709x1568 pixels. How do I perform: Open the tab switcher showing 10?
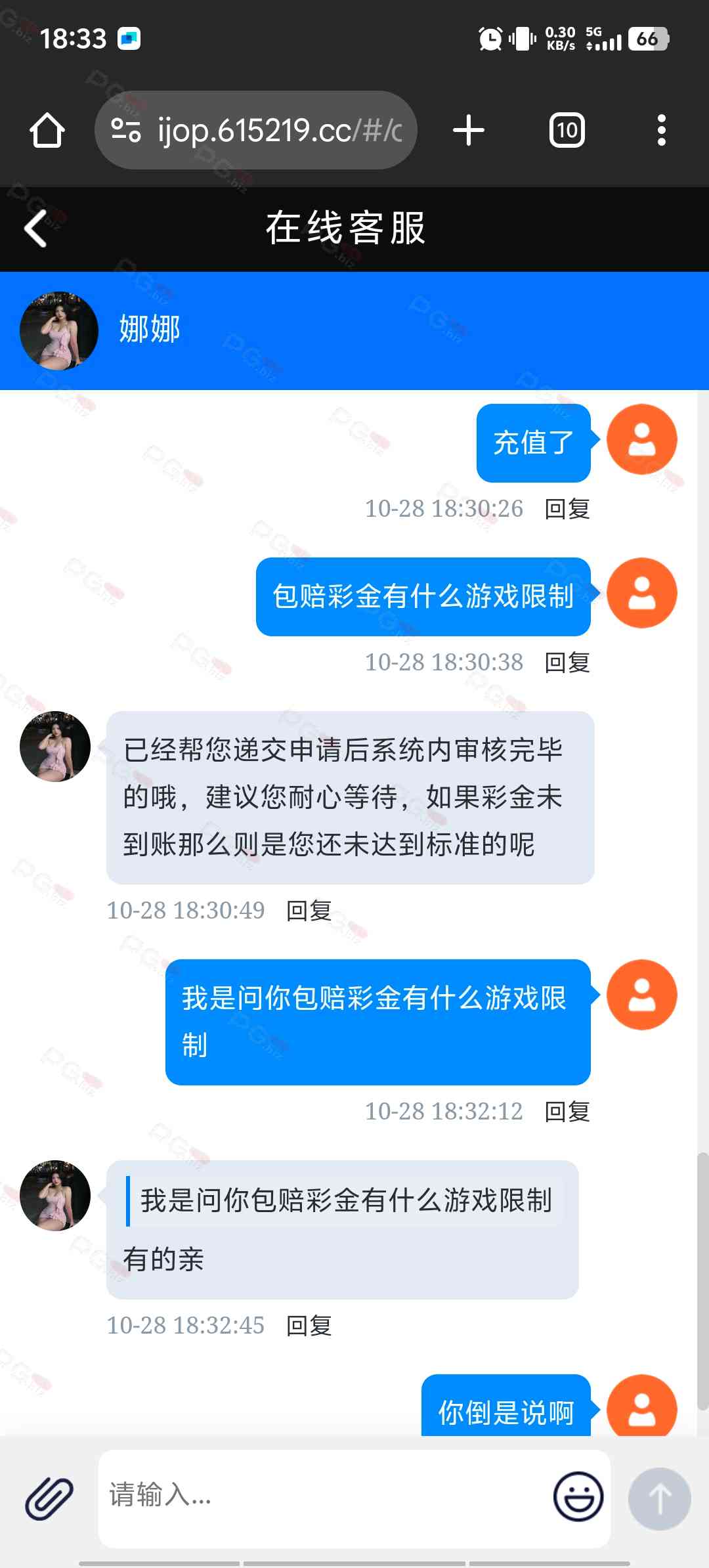tap(567, 130)
